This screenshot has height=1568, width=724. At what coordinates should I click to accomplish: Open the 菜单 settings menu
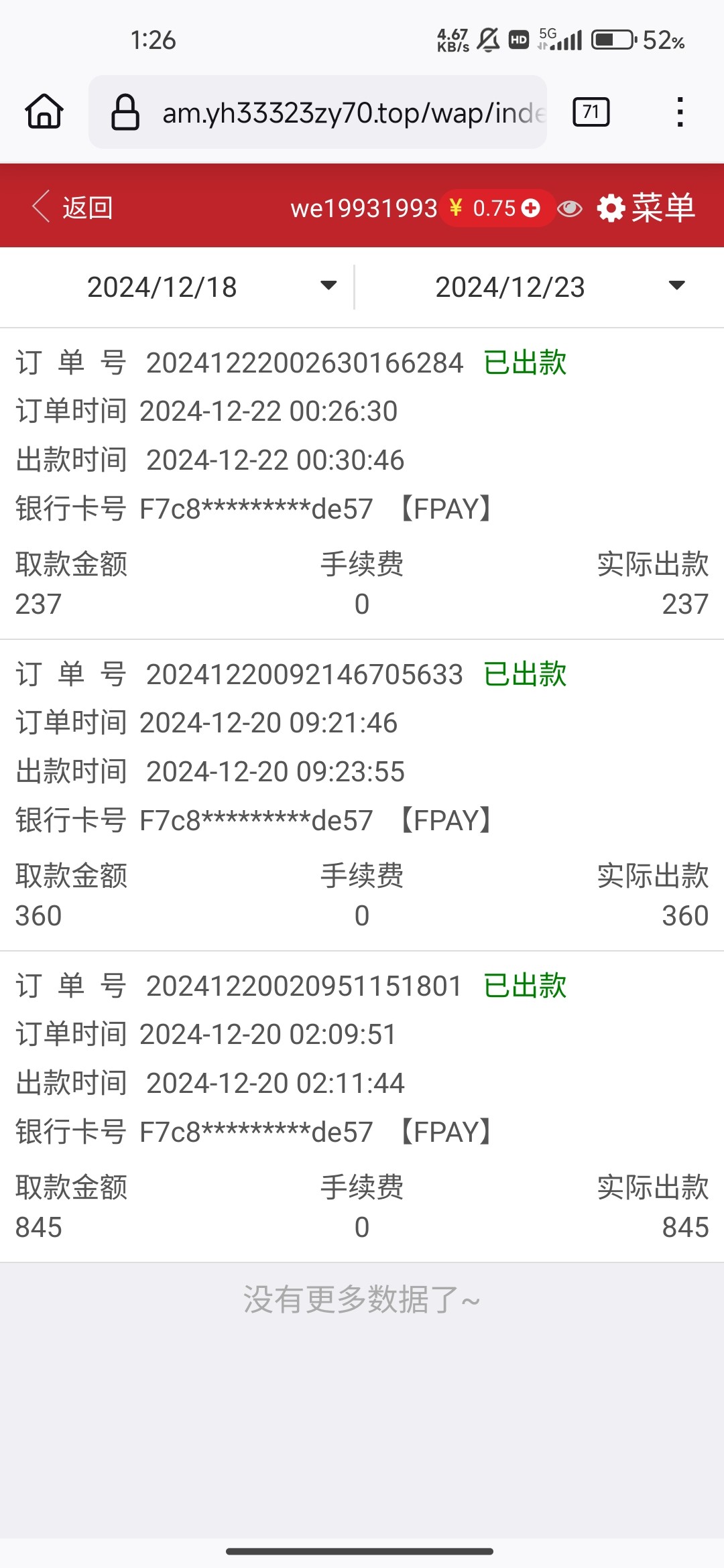pos(646,207)
